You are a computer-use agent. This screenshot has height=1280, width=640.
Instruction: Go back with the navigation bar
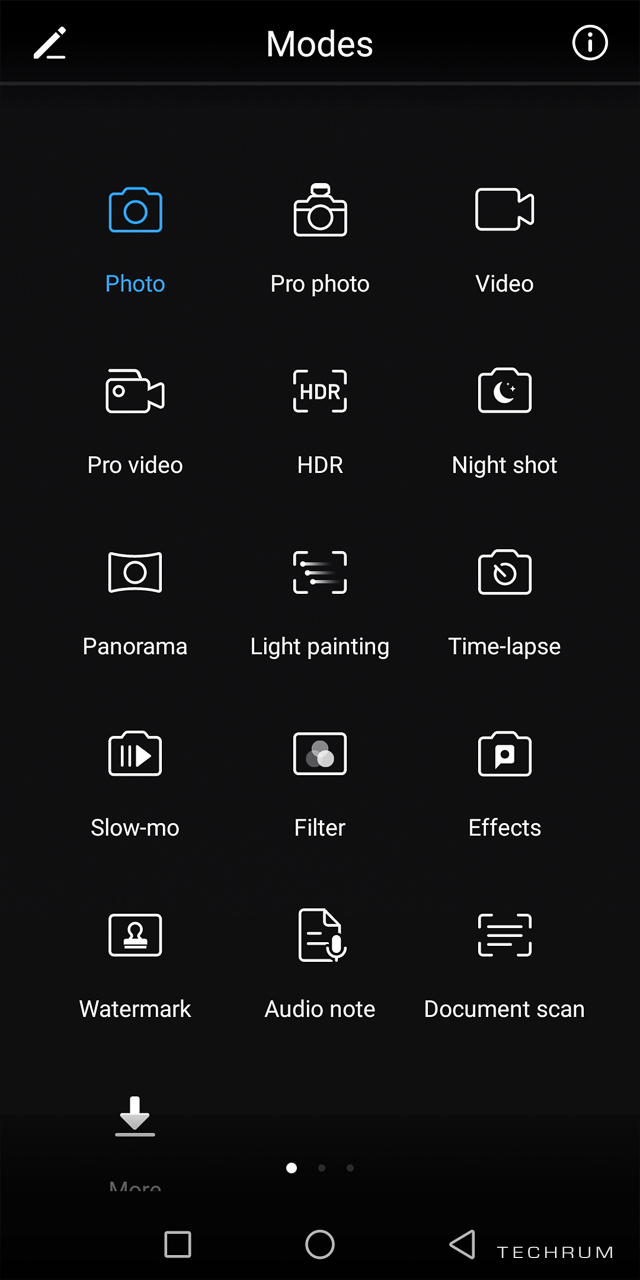(x=462, y=1244)
